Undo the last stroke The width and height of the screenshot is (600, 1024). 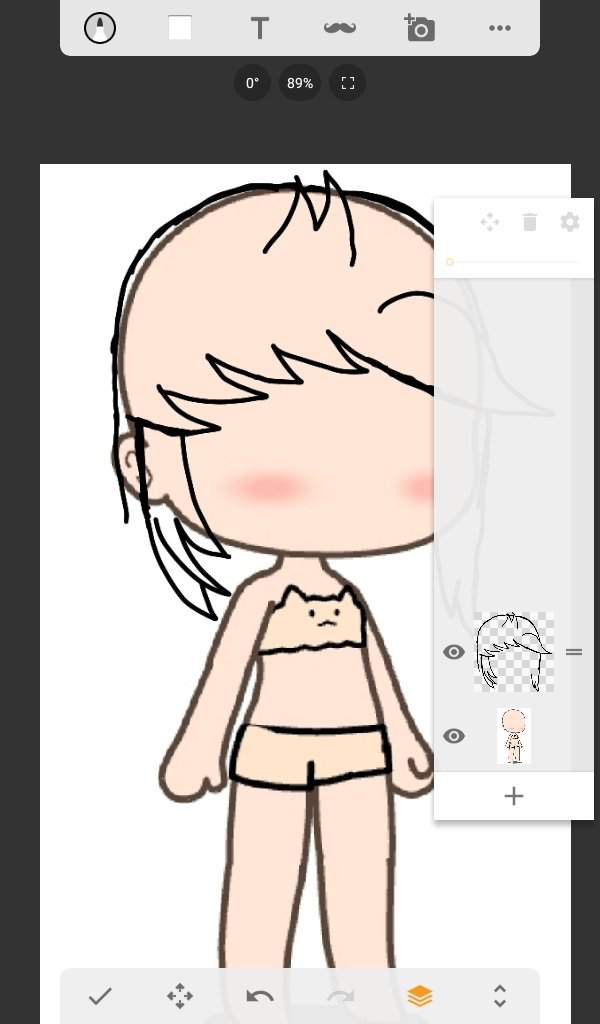click(260, 996)
